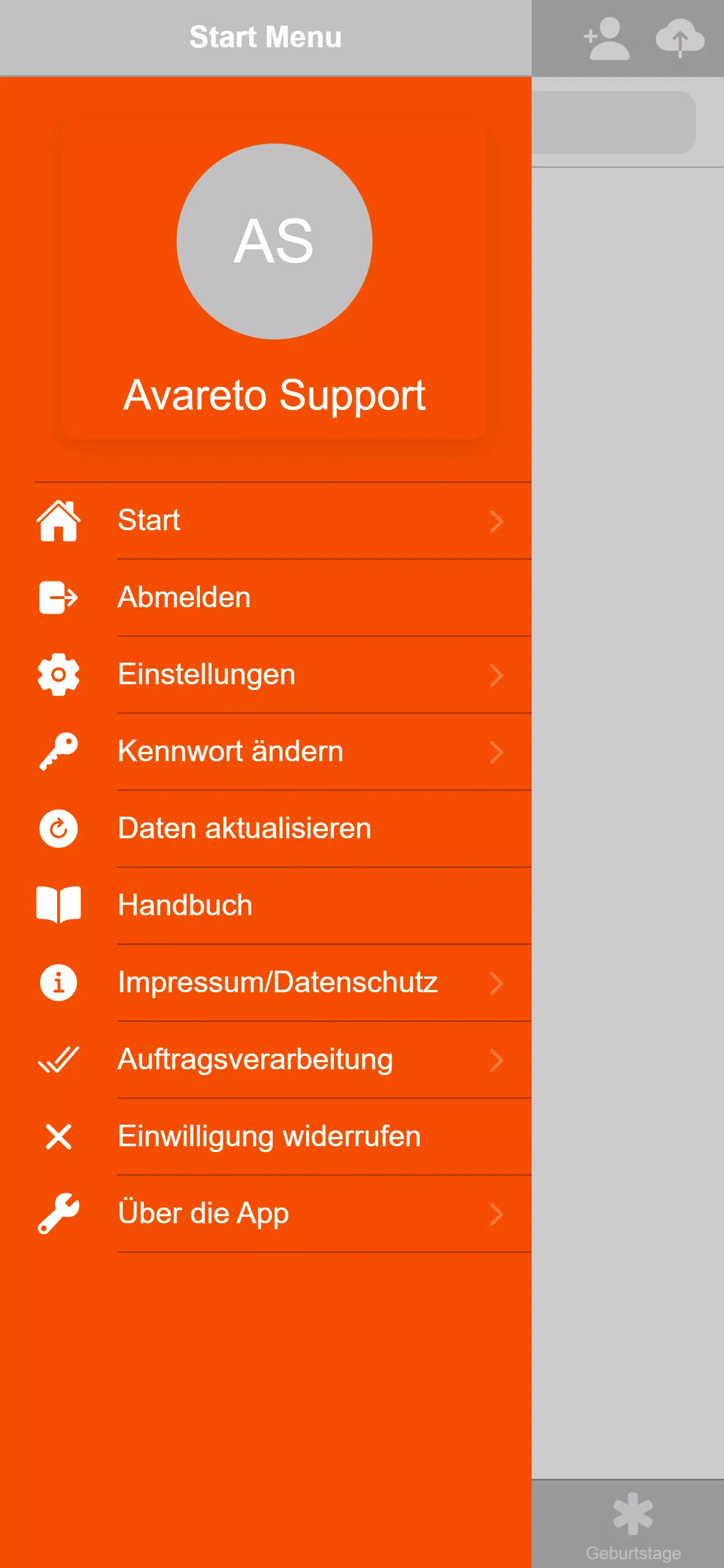The image size is (724, 1568).
Task: Tap the cloud upload icon
Action: (x=680, y=38)
